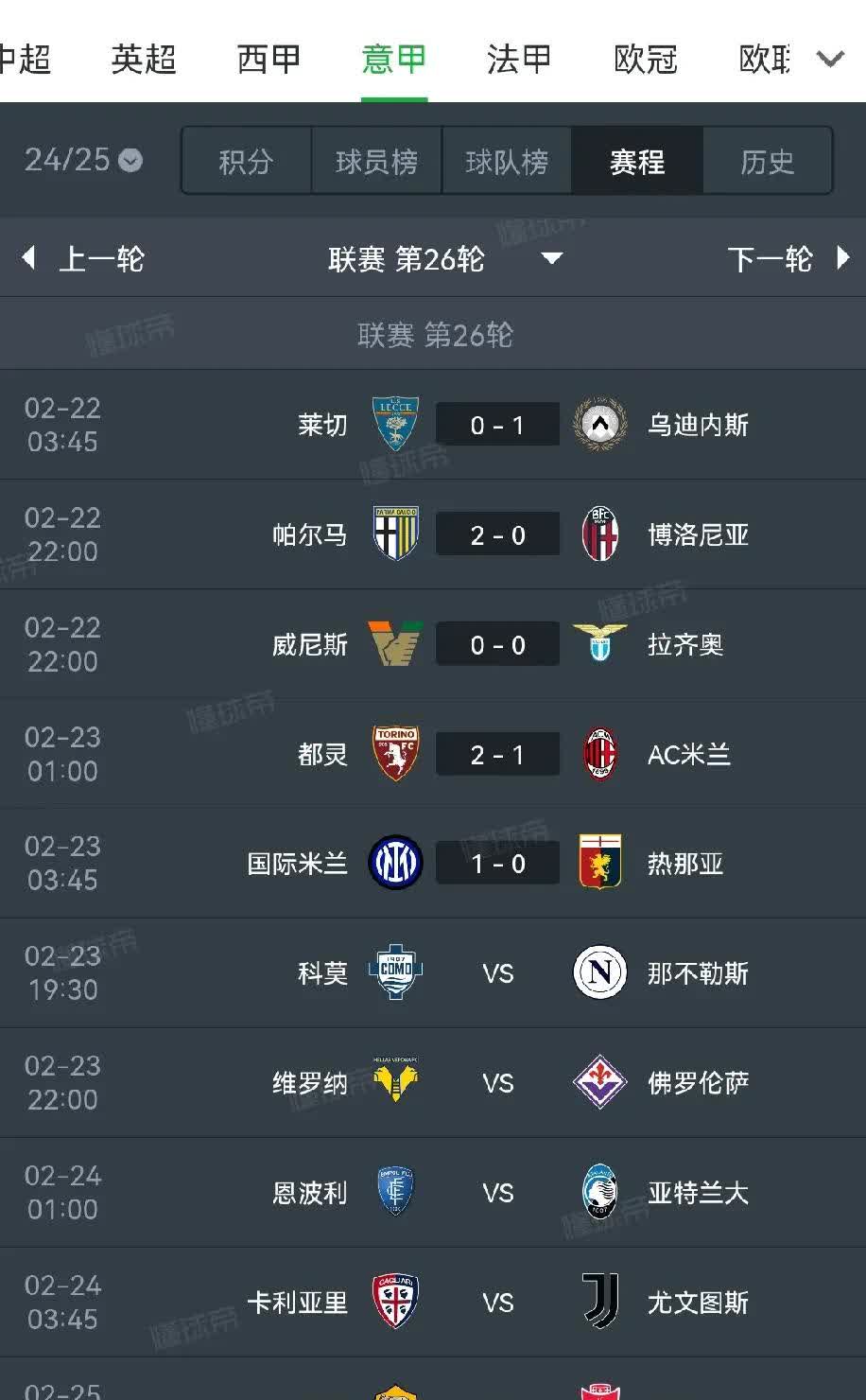Screen dimensions: 866x1400
Task: Open the 24/25 season dropdown
Action: click(83, 160)
